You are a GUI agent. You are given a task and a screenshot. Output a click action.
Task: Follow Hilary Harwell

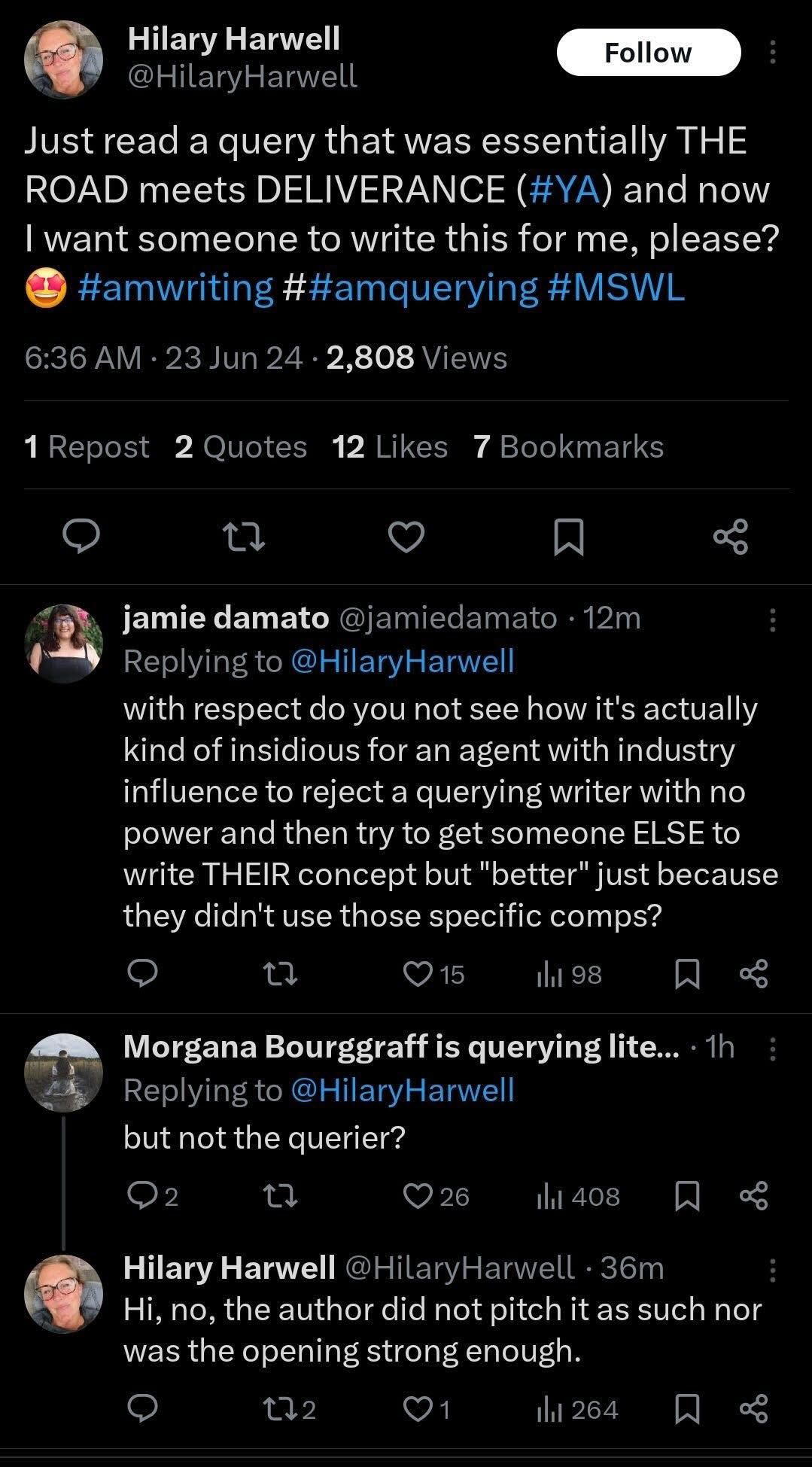point(648,53)
